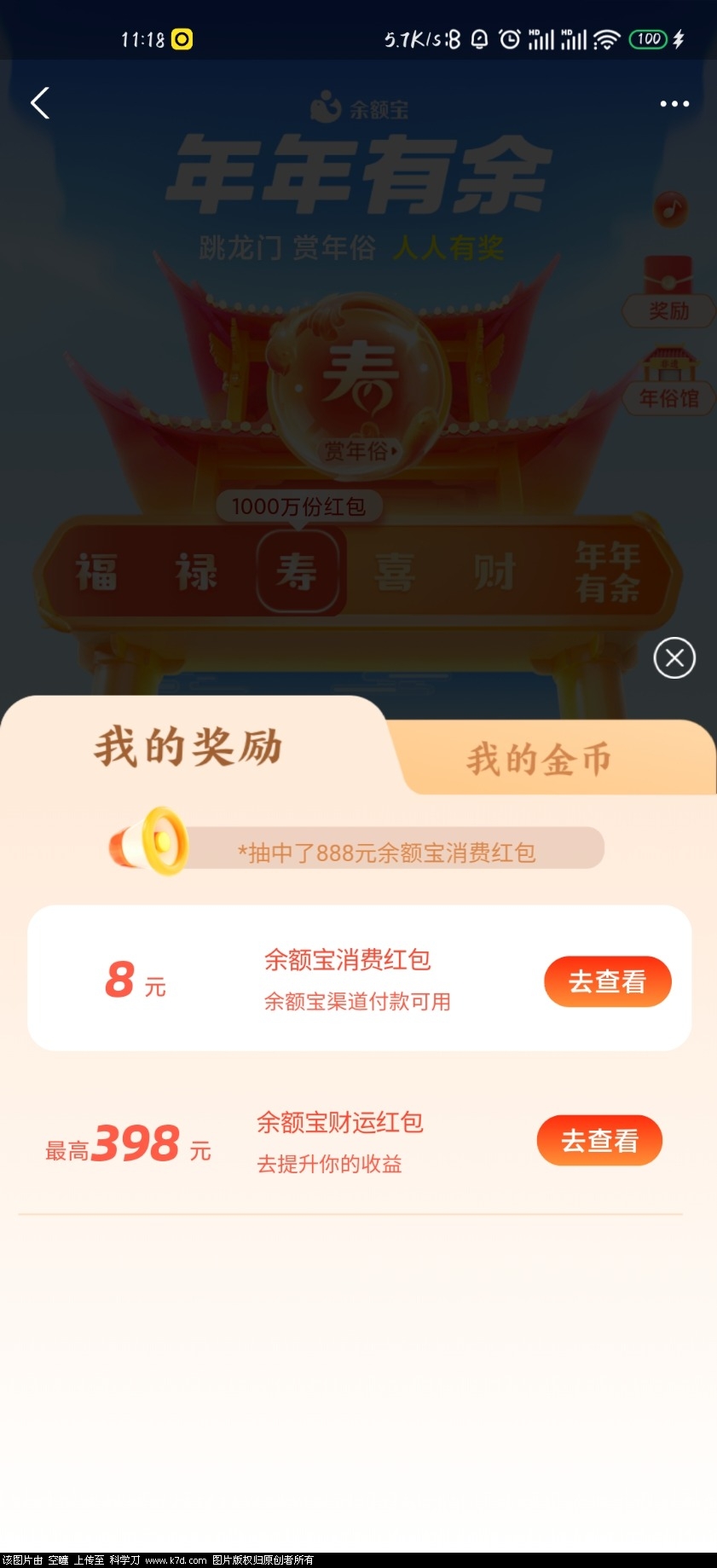Go back using the top-left arrow
Viewport: 717px width, 1568px height.
pyautogui.click(x=40, y=103)
